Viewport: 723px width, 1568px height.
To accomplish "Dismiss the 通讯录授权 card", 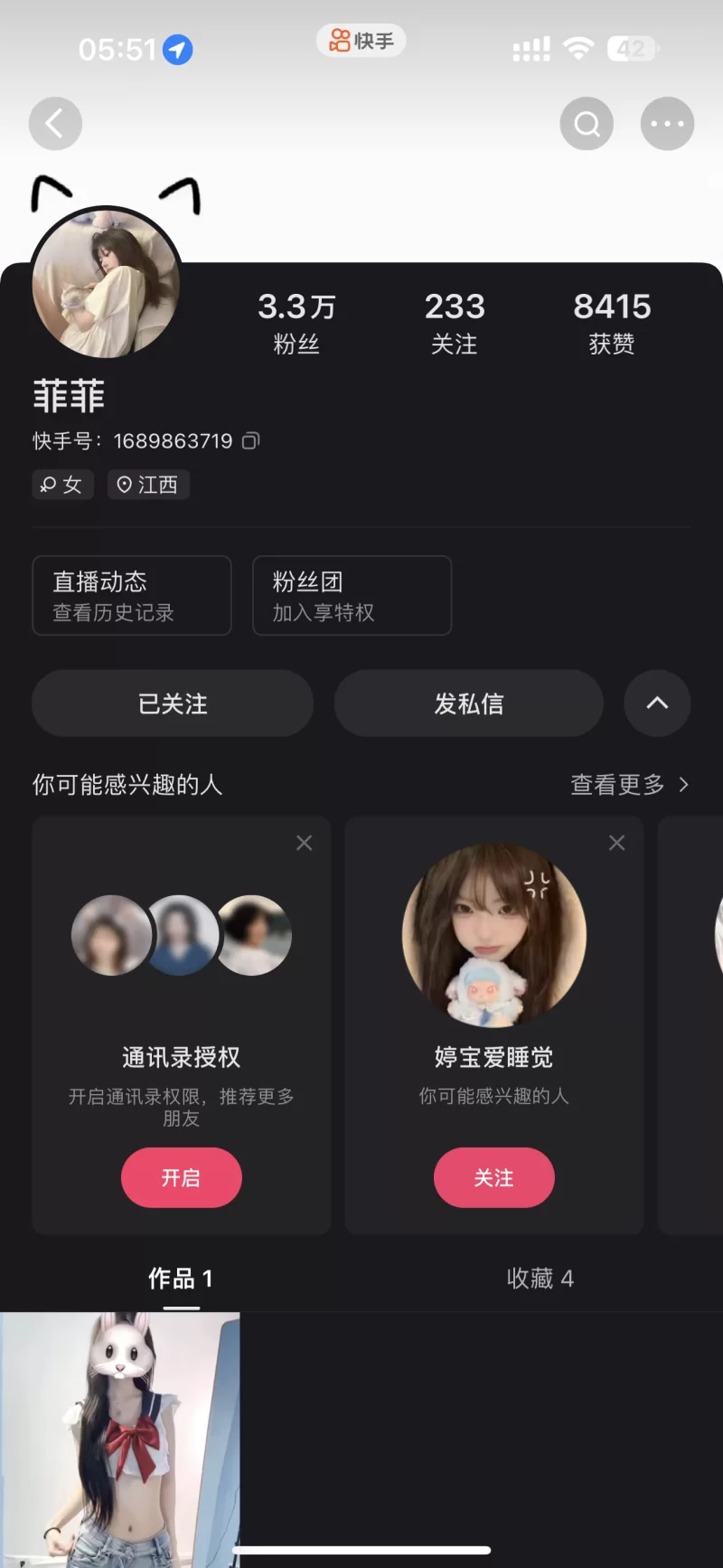I will click(x=305, y=843).
